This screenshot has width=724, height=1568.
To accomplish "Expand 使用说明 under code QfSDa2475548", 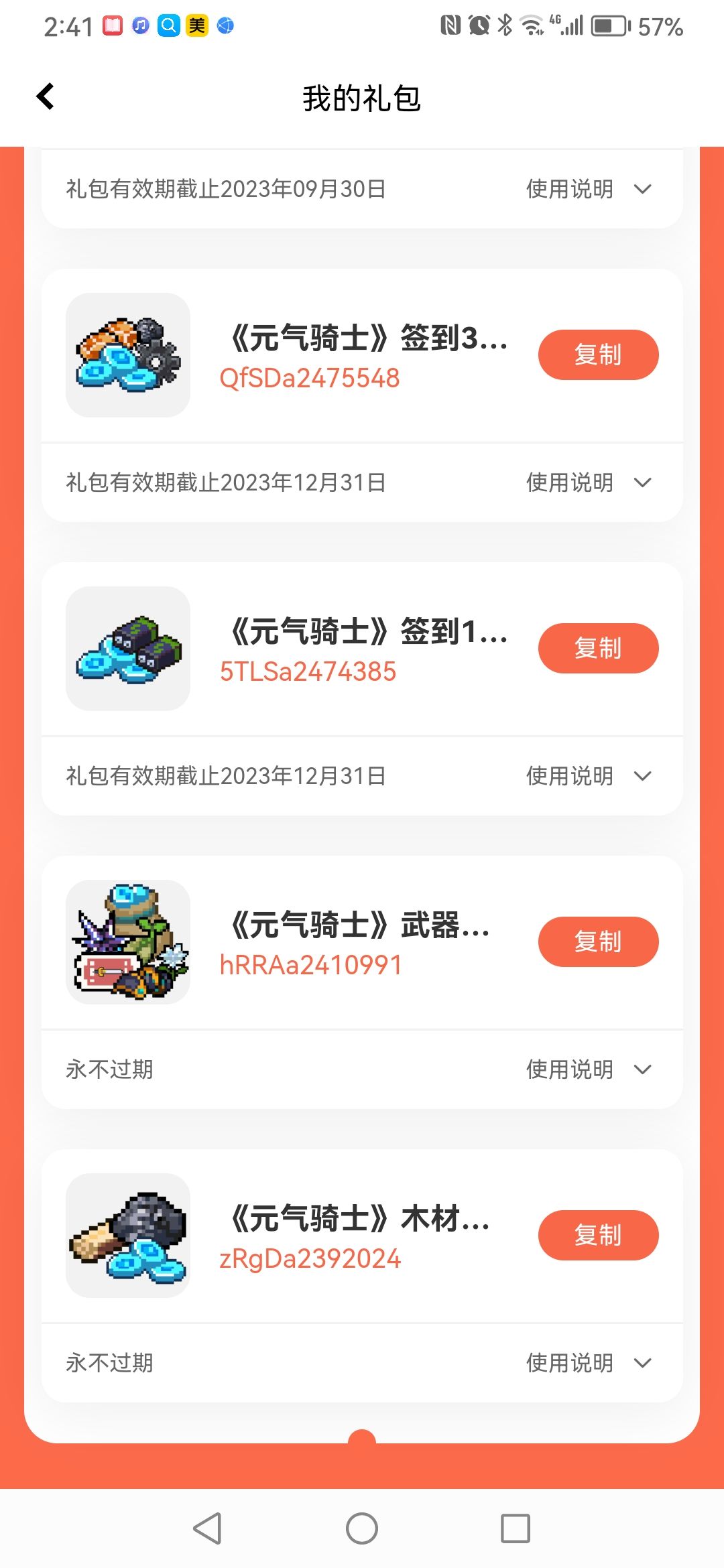I will coord(589,482).
